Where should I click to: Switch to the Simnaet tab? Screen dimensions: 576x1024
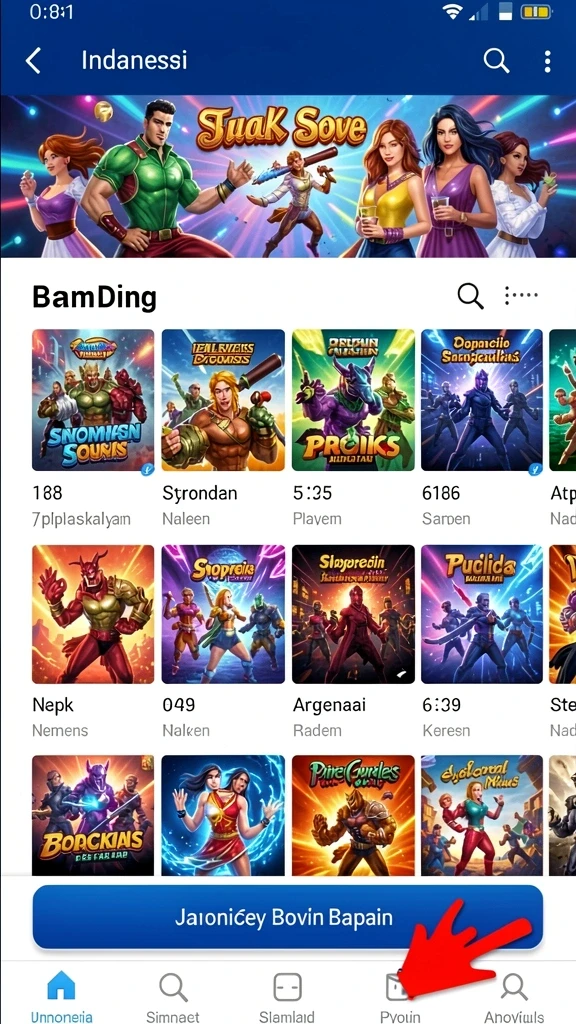pyautogui.click(x=173, y=995)
